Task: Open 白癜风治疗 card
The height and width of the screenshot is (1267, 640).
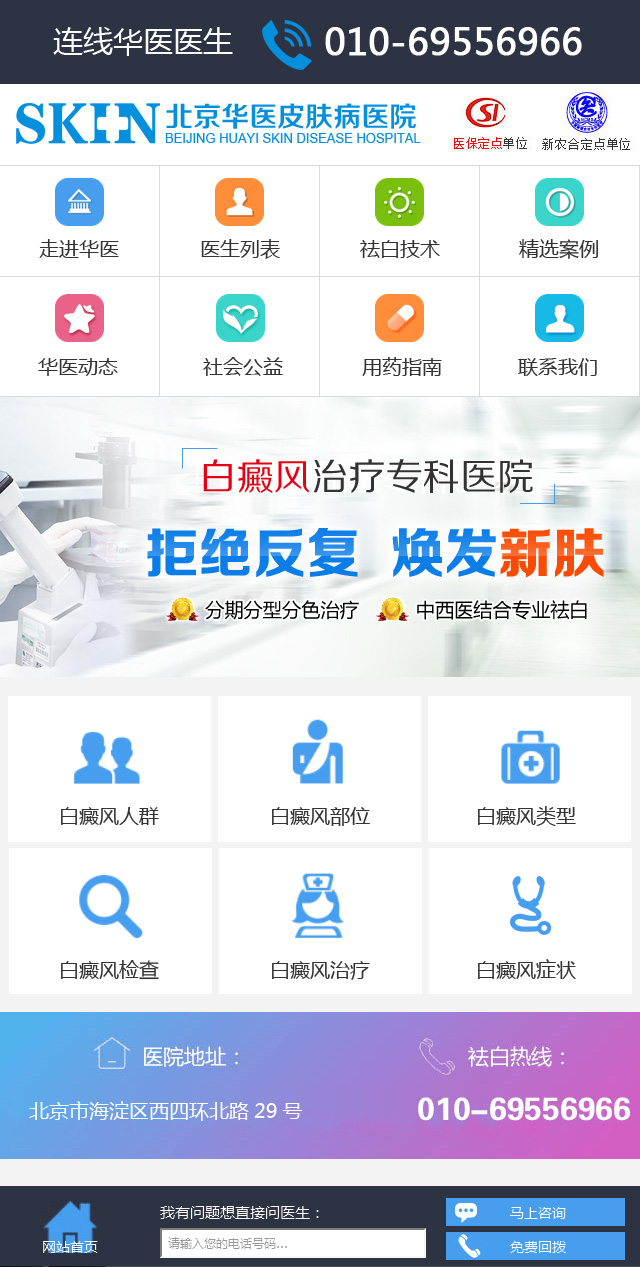Action: coord(320,921)
